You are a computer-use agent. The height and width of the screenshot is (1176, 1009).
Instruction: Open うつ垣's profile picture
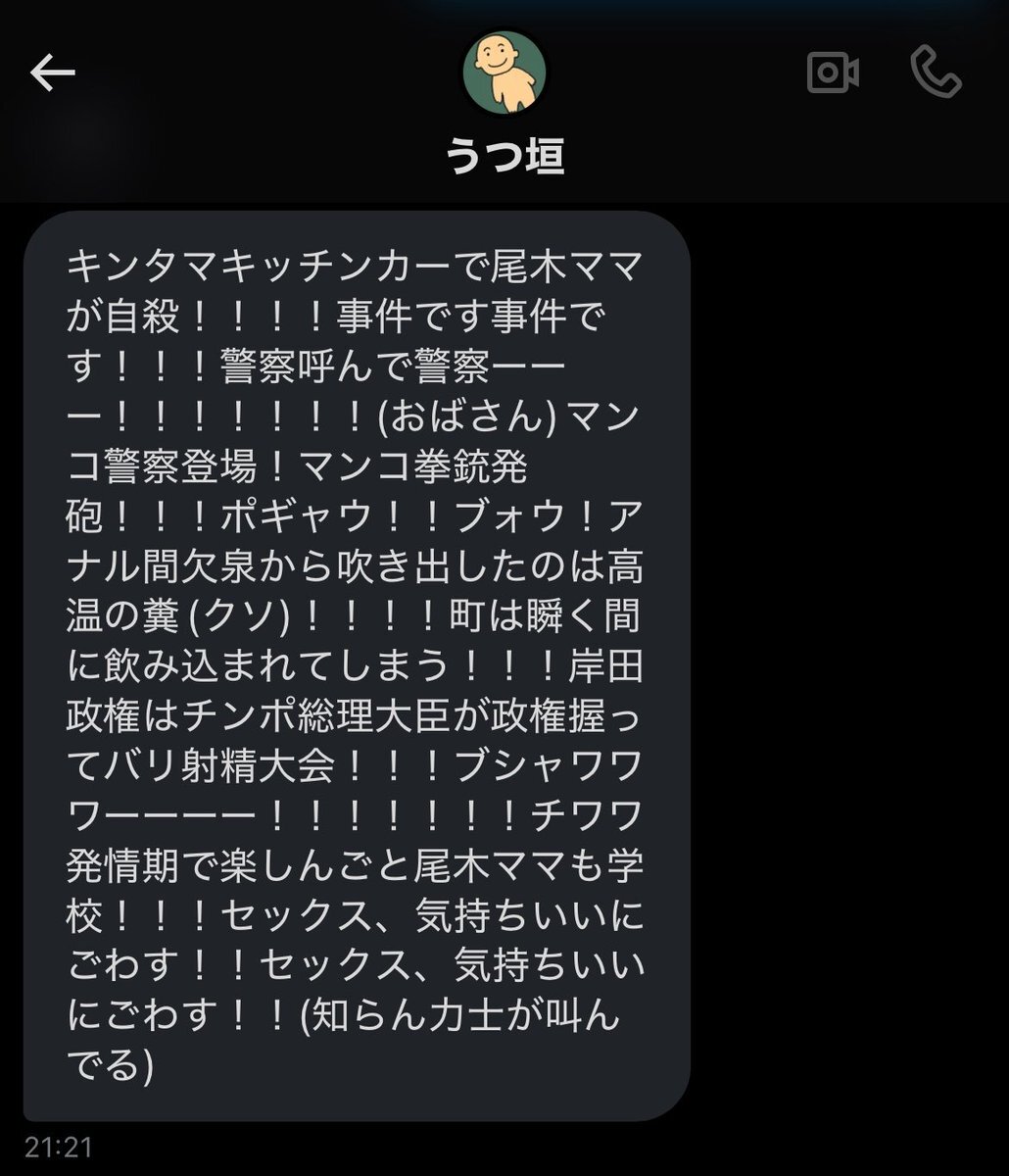(504, 73)
